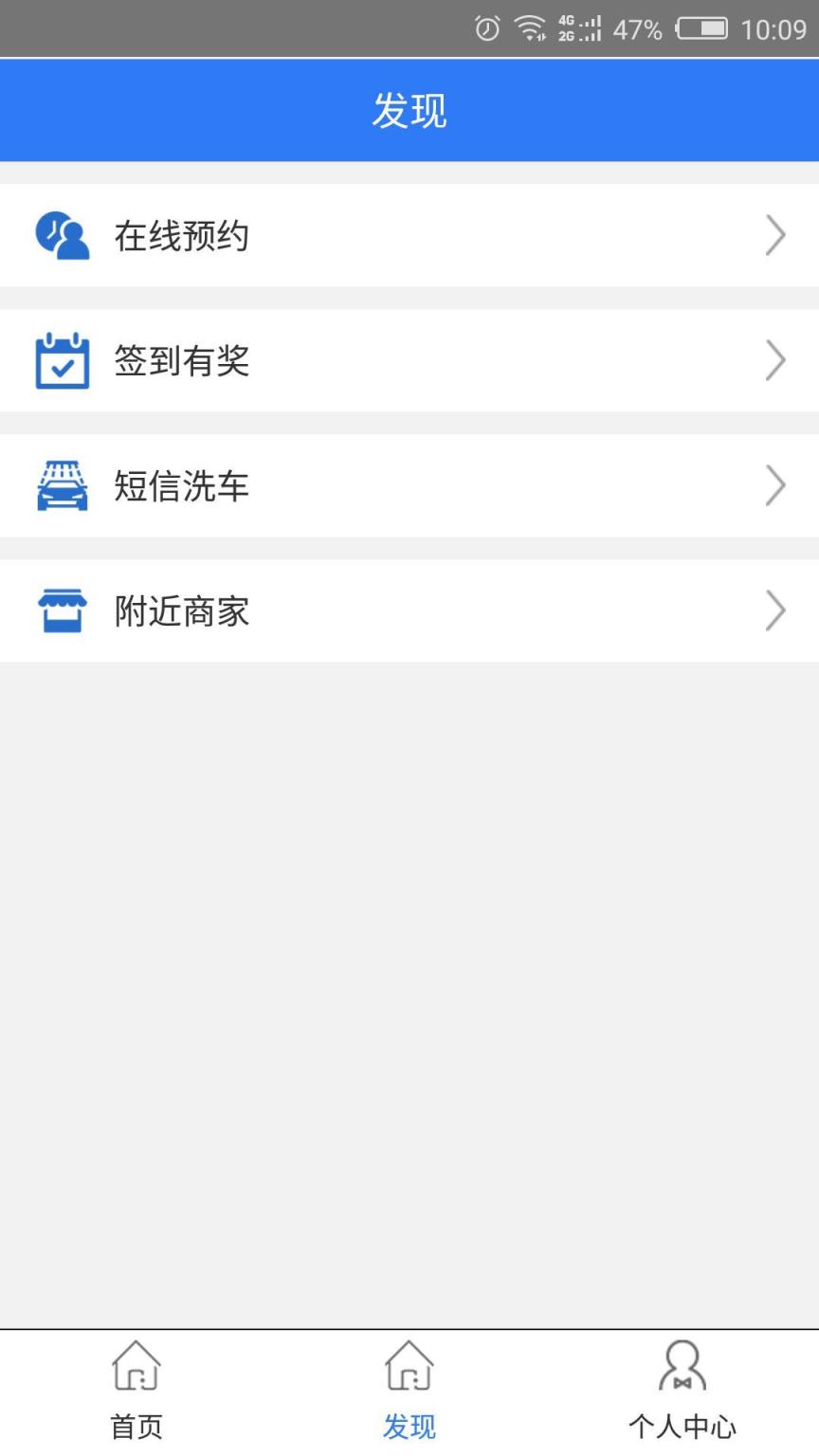The height and width of the screenshot is (1456, 819).
Task: Click the 首页 home icon
Action: click(136, 1368)
